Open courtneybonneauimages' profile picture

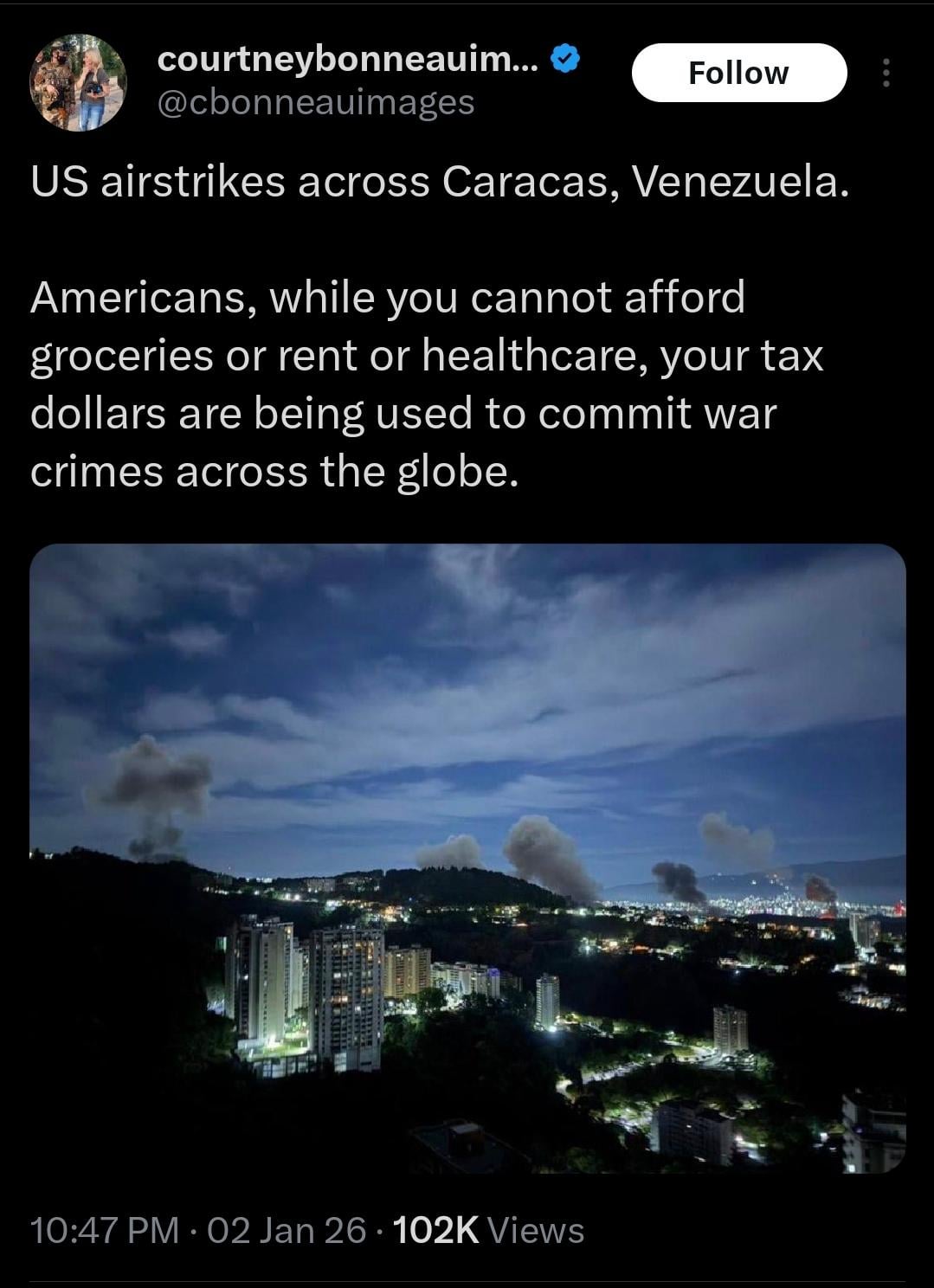78,83
